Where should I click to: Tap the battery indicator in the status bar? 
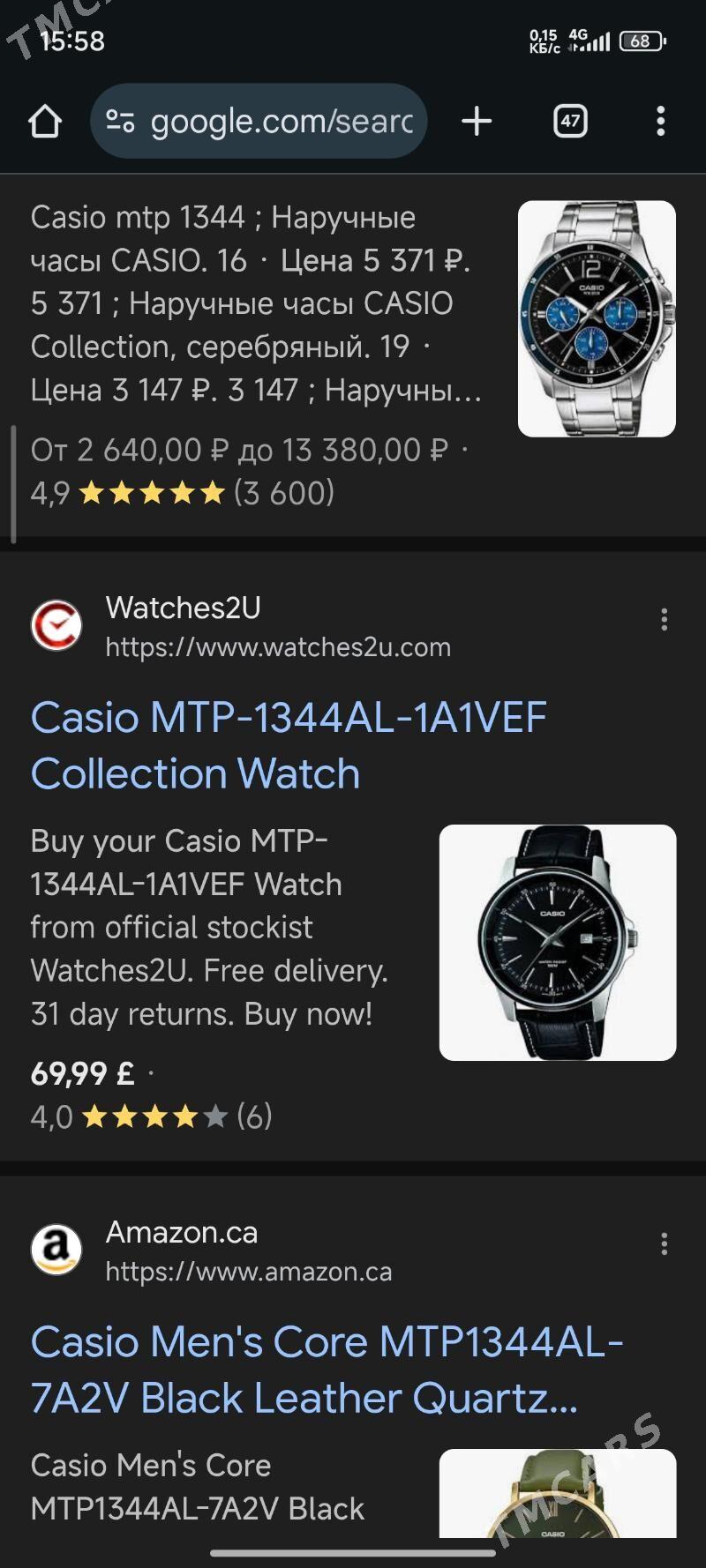pyautogui.click(x=643, y=40)
